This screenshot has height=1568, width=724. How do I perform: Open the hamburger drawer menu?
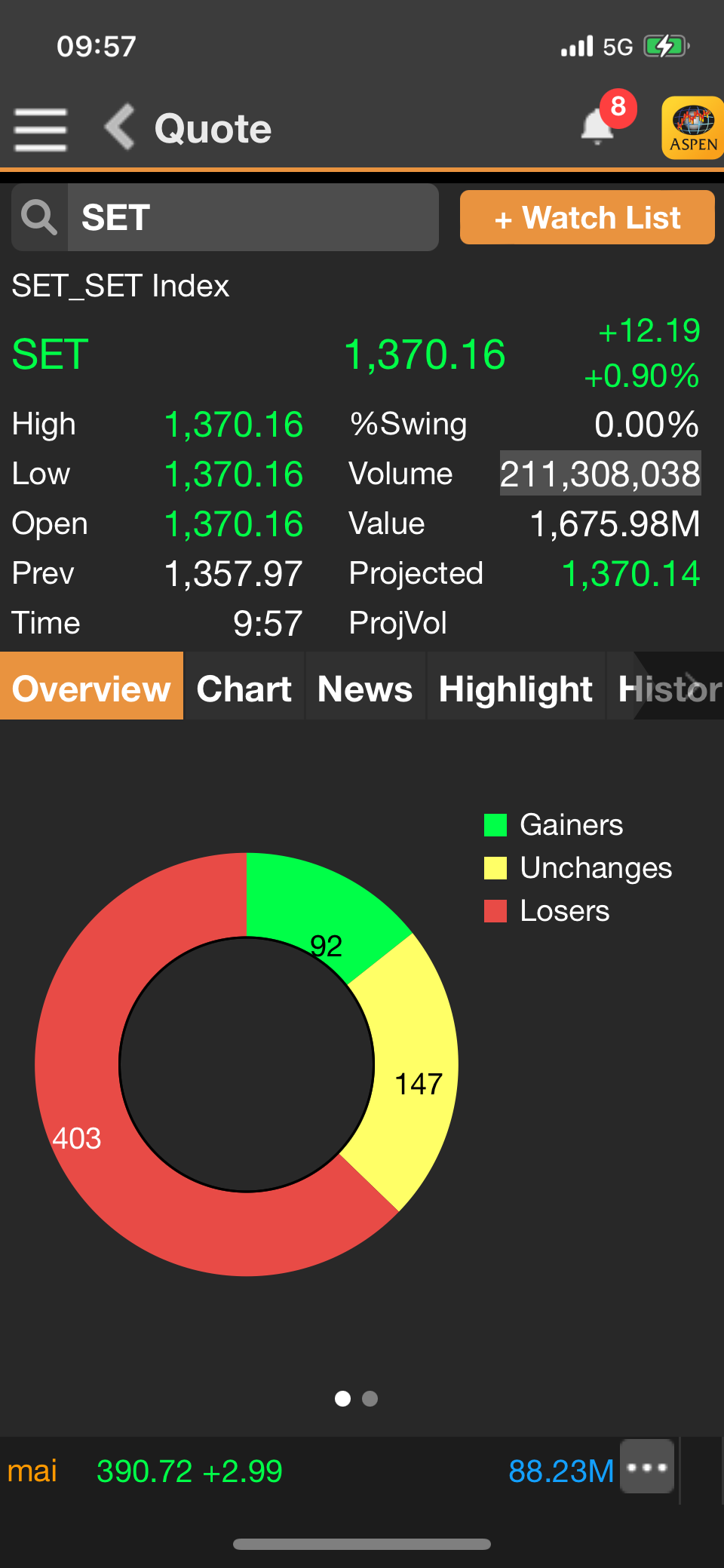click(x=41, y=129)
